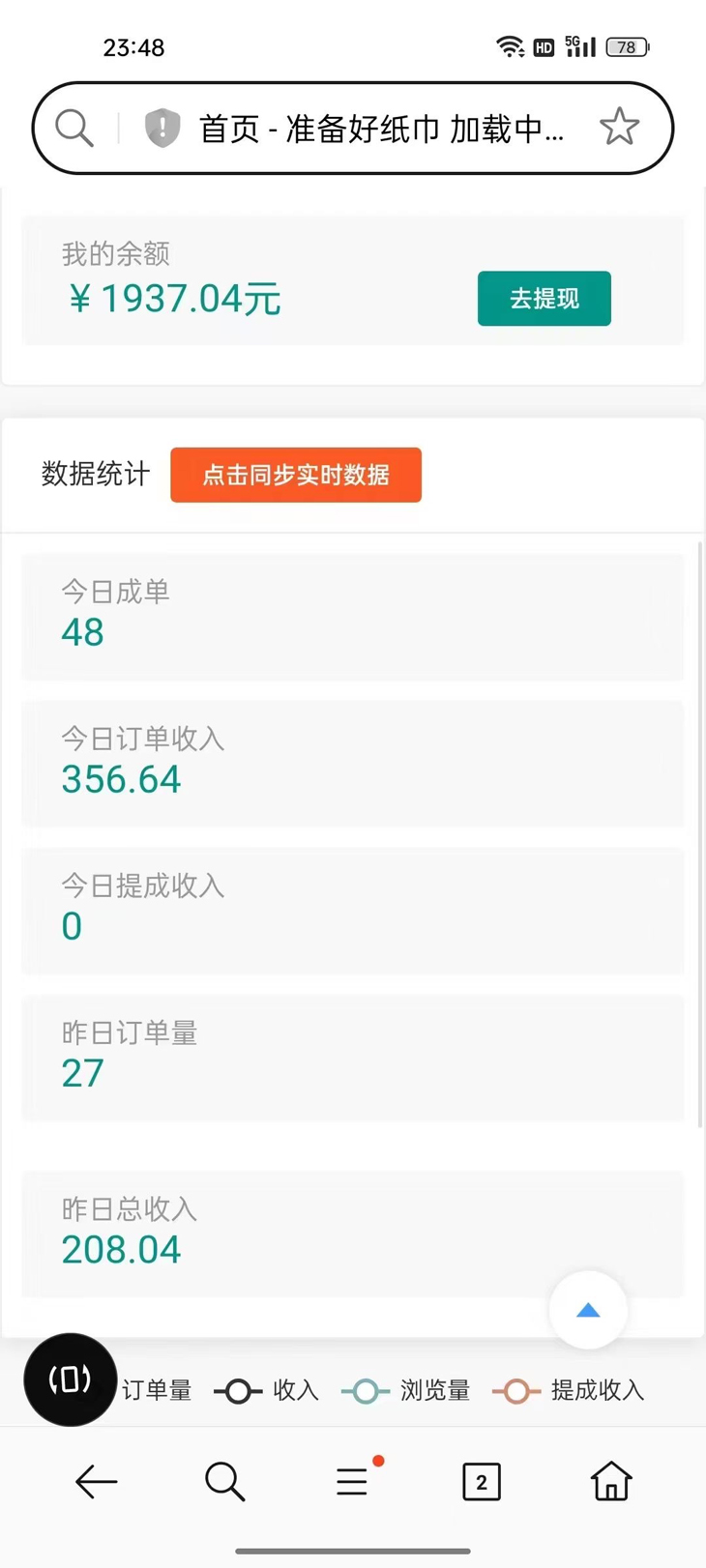Toggle the 浏览量 chart legend series

pyautogui.click(x=406, y=1390)
